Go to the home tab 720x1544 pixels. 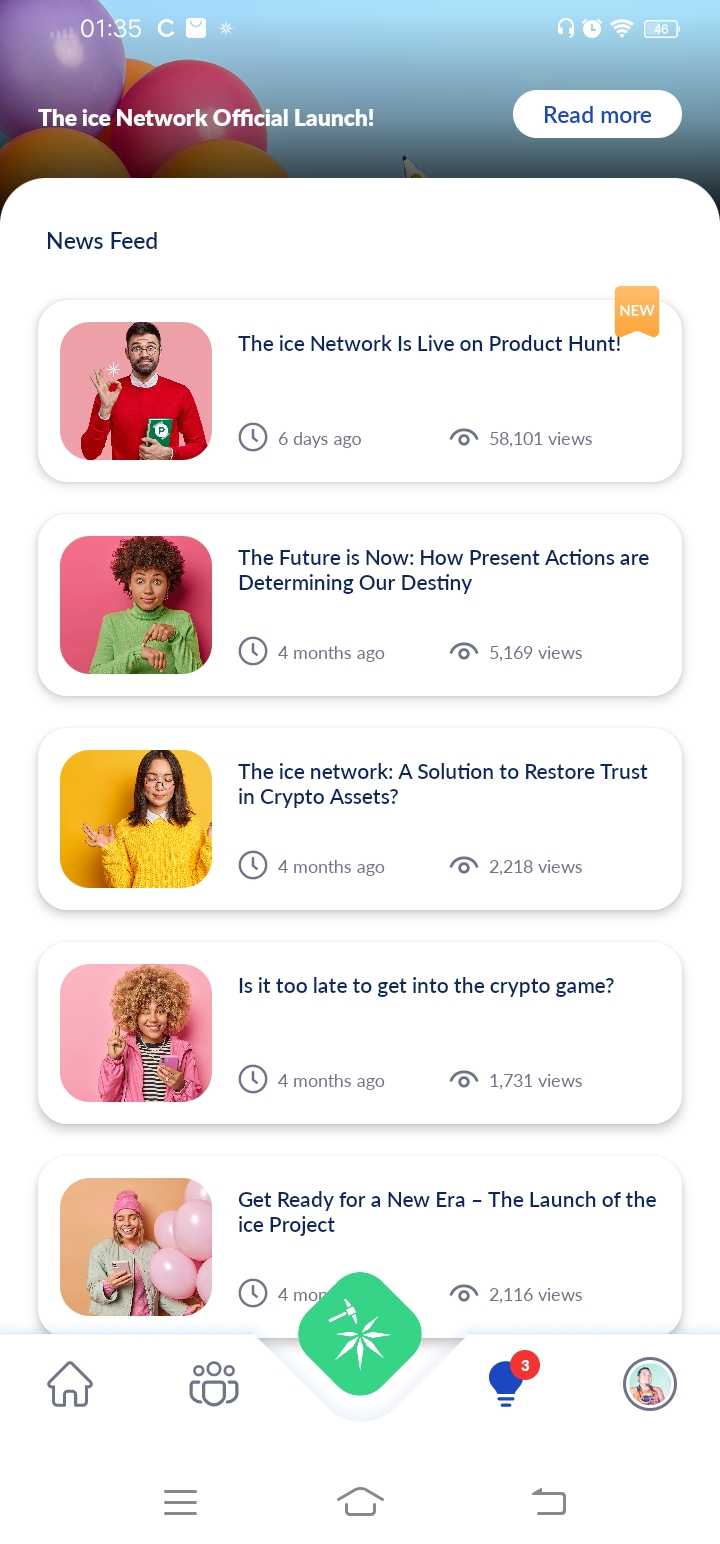70,1385
